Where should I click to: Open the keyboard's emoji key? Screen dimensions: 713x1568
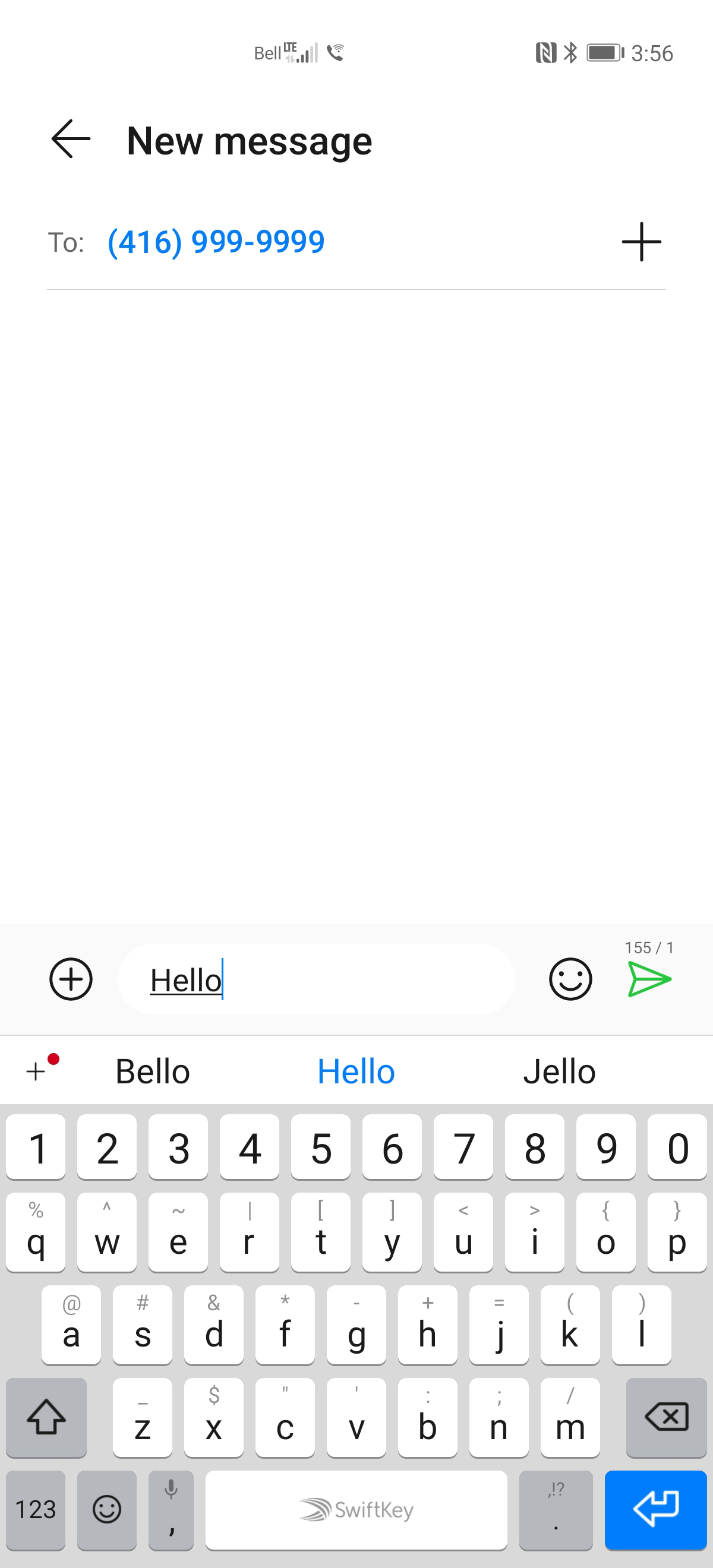(x=106, y=1510)
